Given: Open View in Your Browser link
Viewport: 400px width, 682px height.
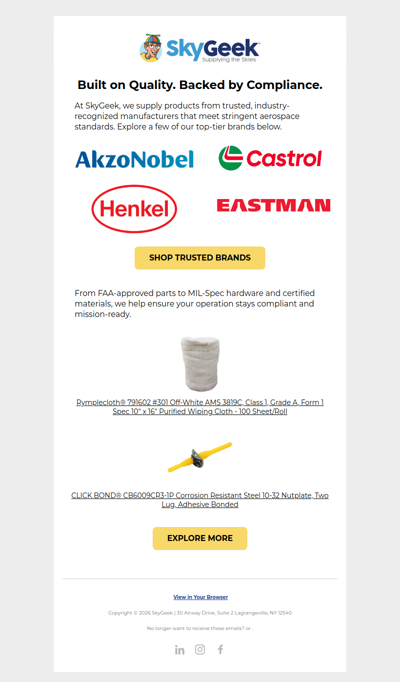Looking at the screenshot, I should pyautogui.click(x=200, y=597).
